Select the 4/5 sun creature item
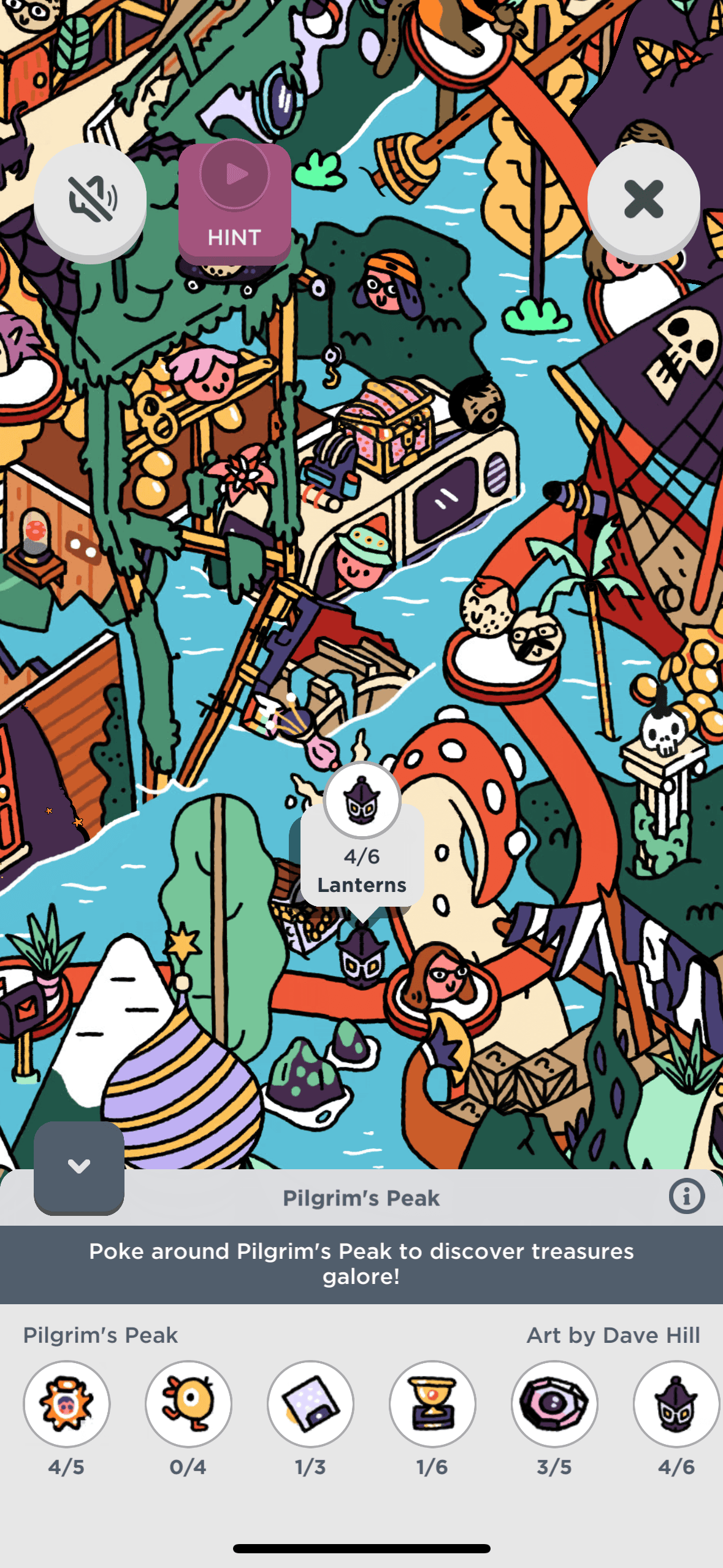 point(67,1404)
